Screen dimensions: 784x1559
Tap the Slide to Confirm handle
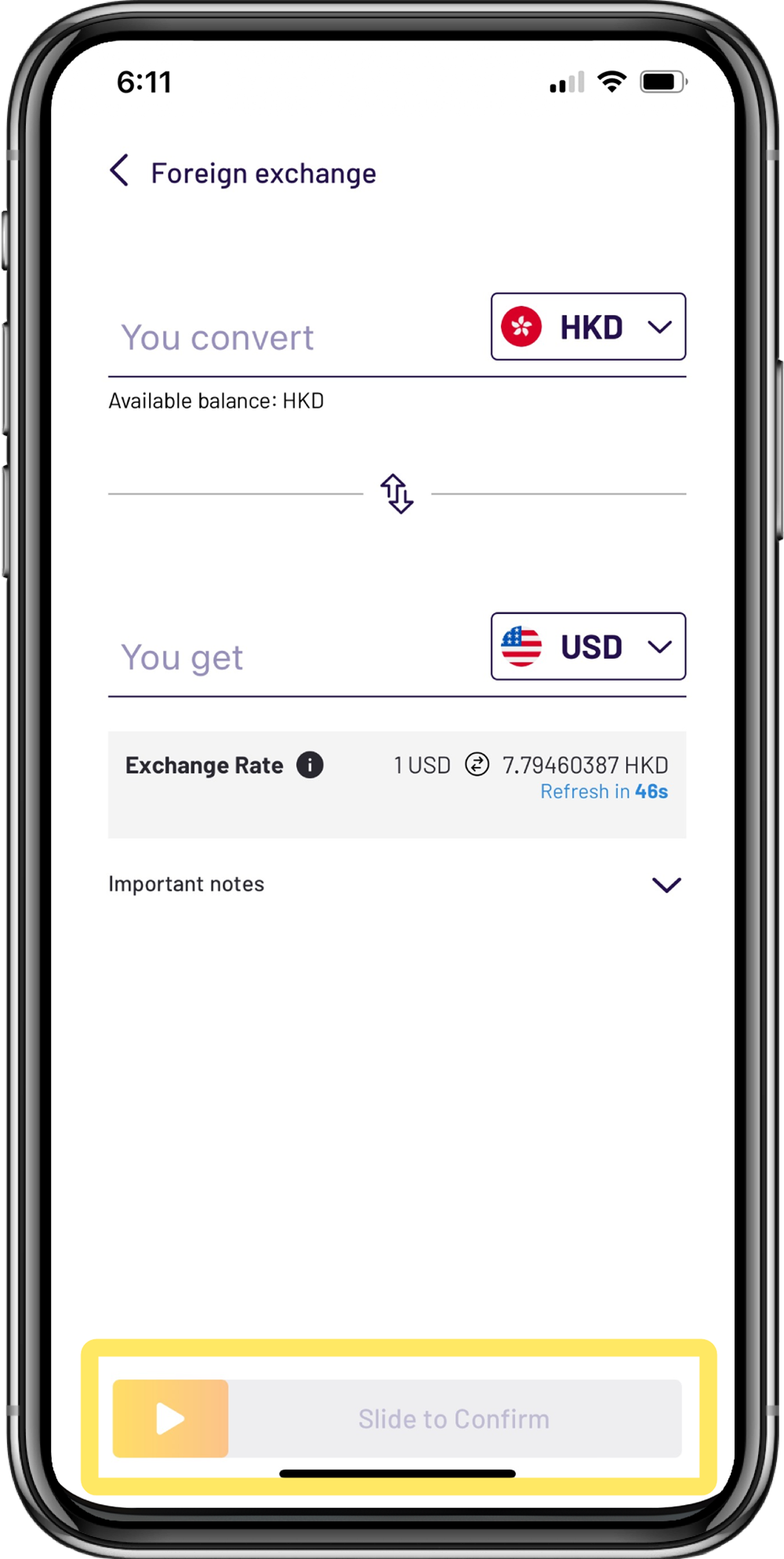[171, 1419]
